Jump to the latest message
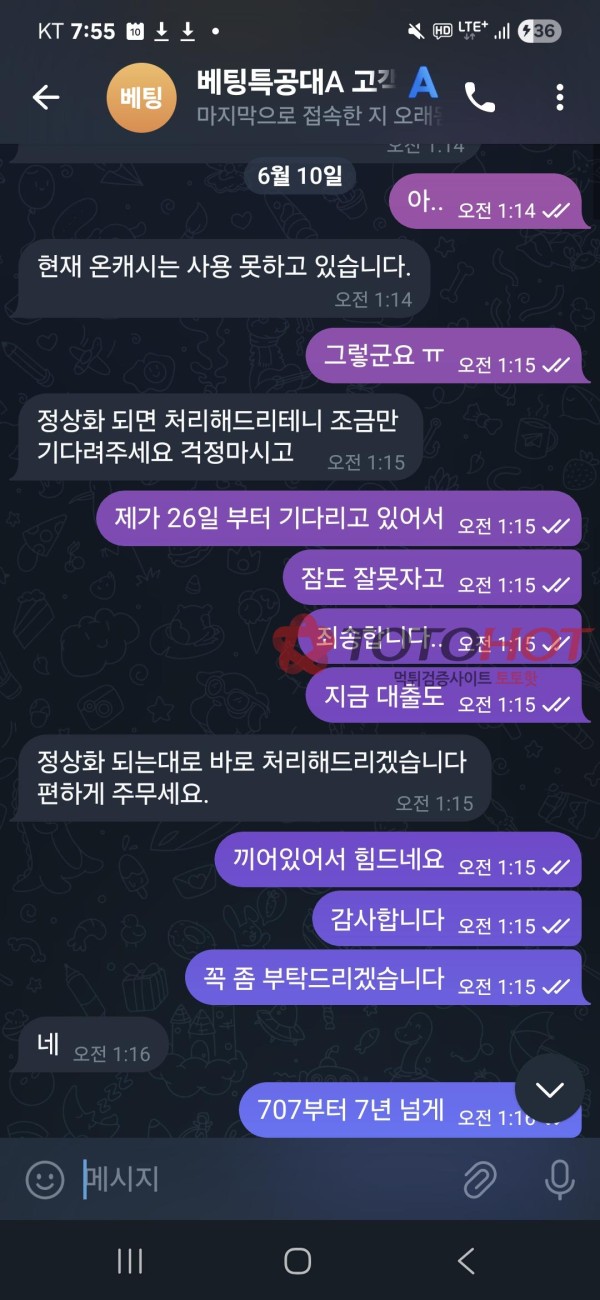This screenshot has height=1300, width=600. tap(550, 1088)
